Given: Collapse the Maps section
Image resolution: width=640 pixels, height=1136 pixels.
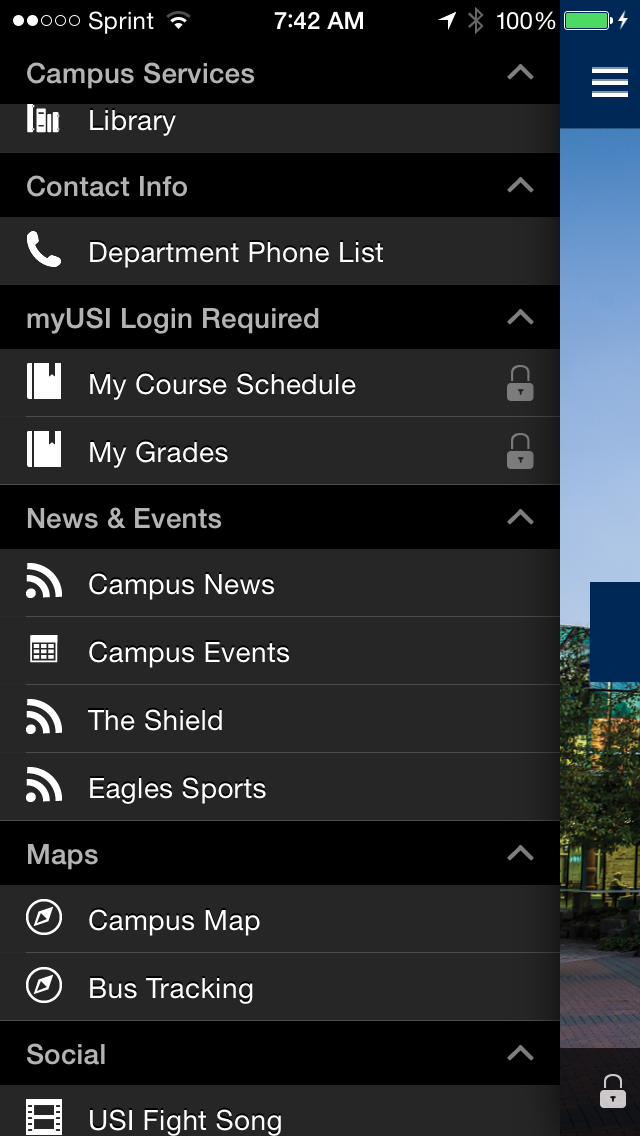Looking at the screenshot, I should 520,853.
